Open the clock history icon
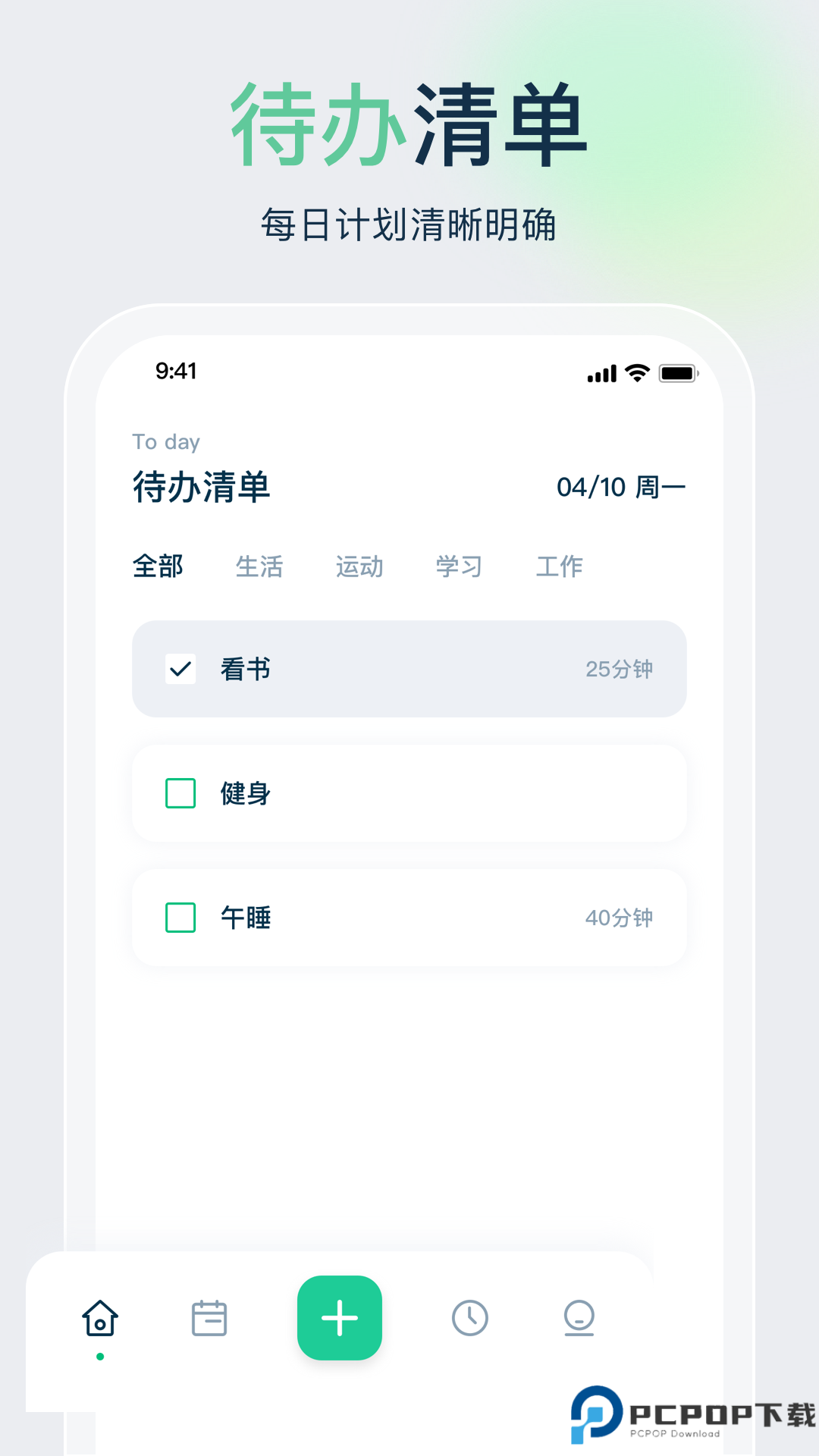 [x=470, y=1318]
